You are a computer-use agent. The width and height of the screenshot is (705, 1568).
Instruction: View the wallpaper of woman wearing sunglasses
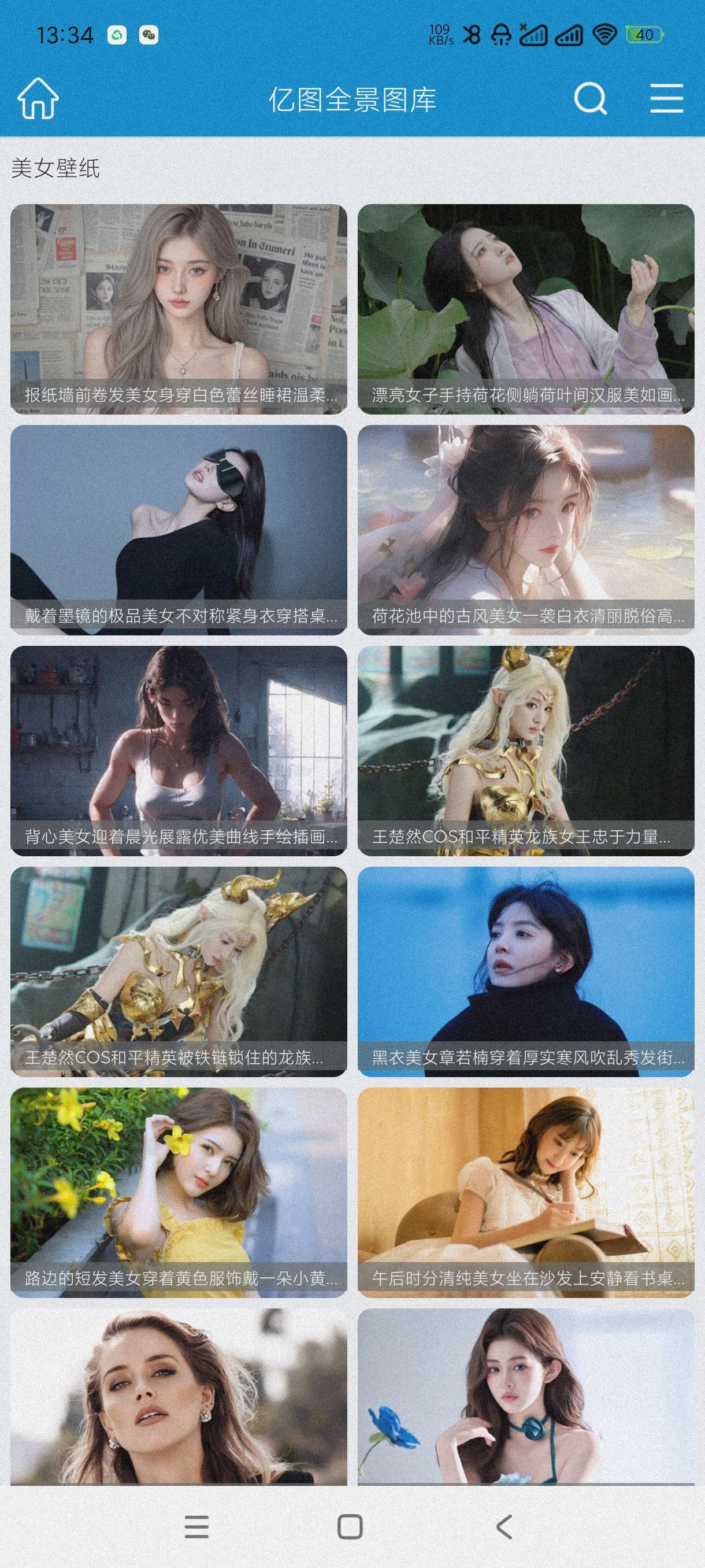pyautogui.click(x=178, y=530)
